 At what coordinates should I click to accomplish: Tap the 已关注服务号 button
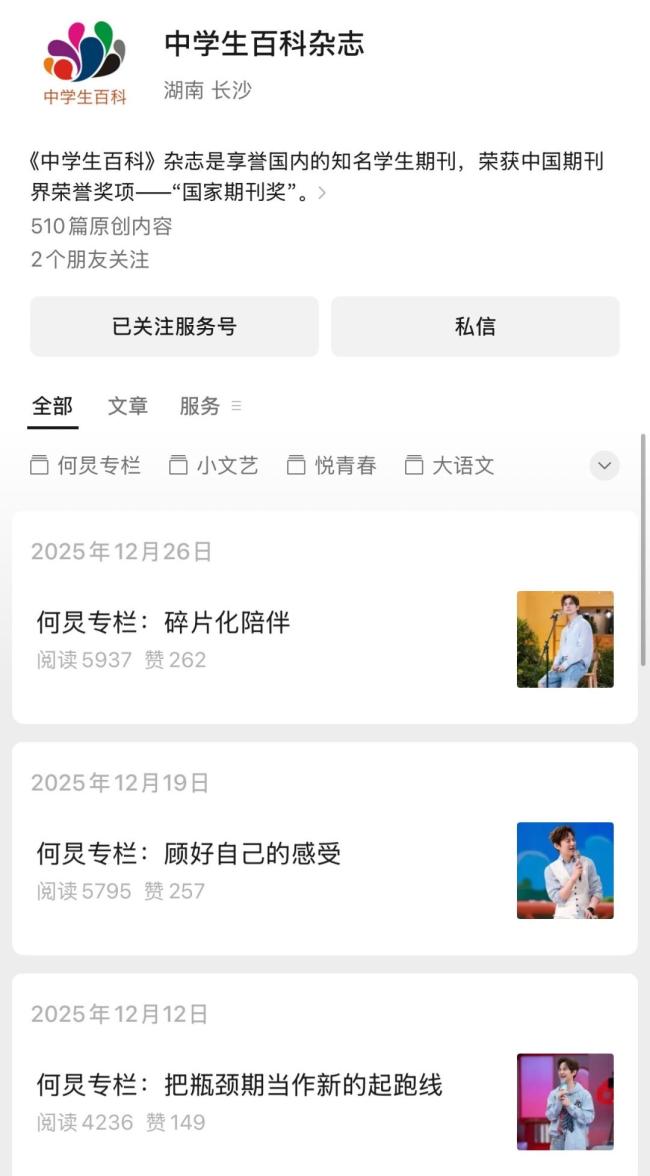coord(174,326)
